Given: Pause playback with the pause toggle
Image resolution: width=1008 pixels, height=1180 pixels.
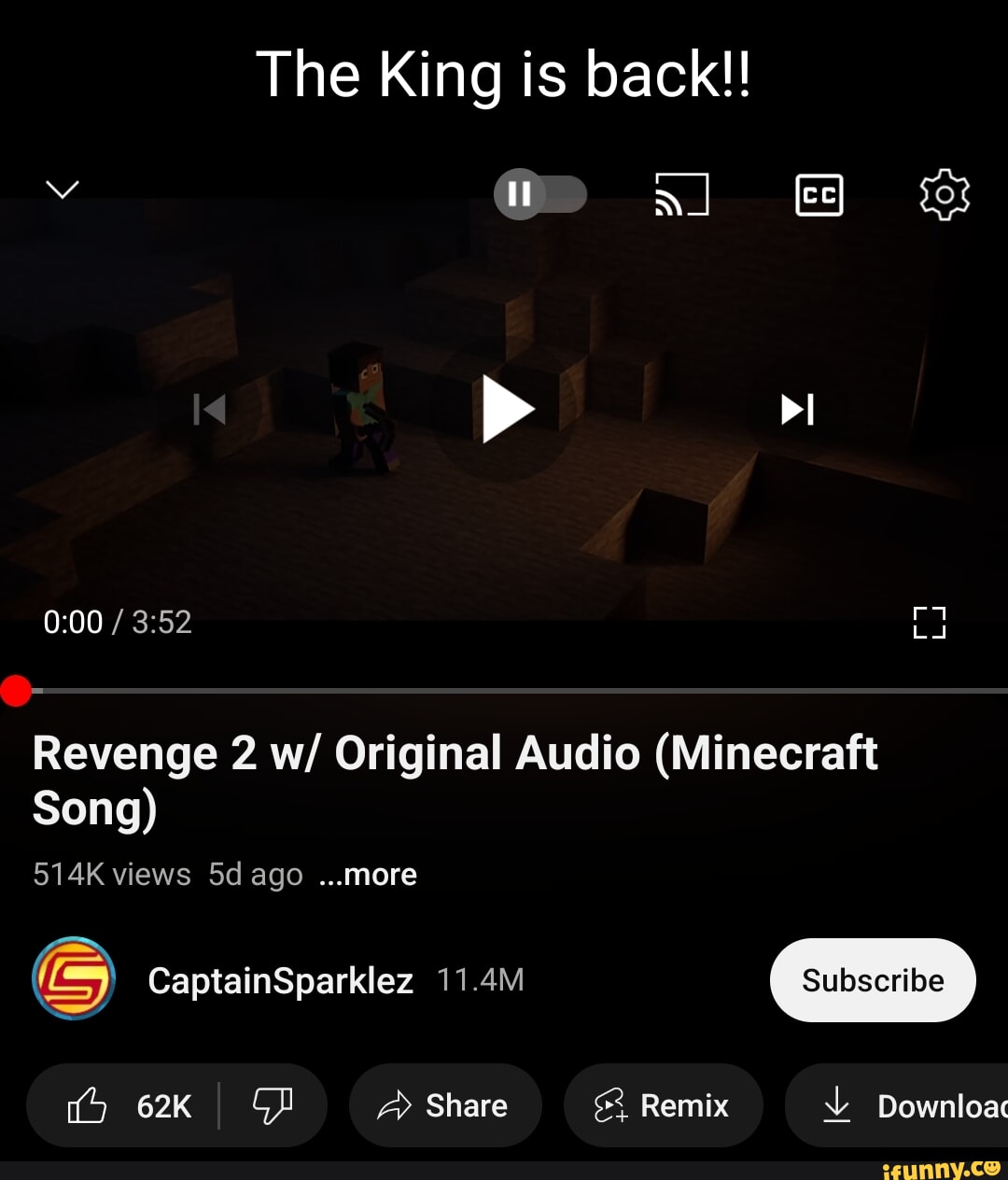Looking at the screenshot, I should pos(520,194).
